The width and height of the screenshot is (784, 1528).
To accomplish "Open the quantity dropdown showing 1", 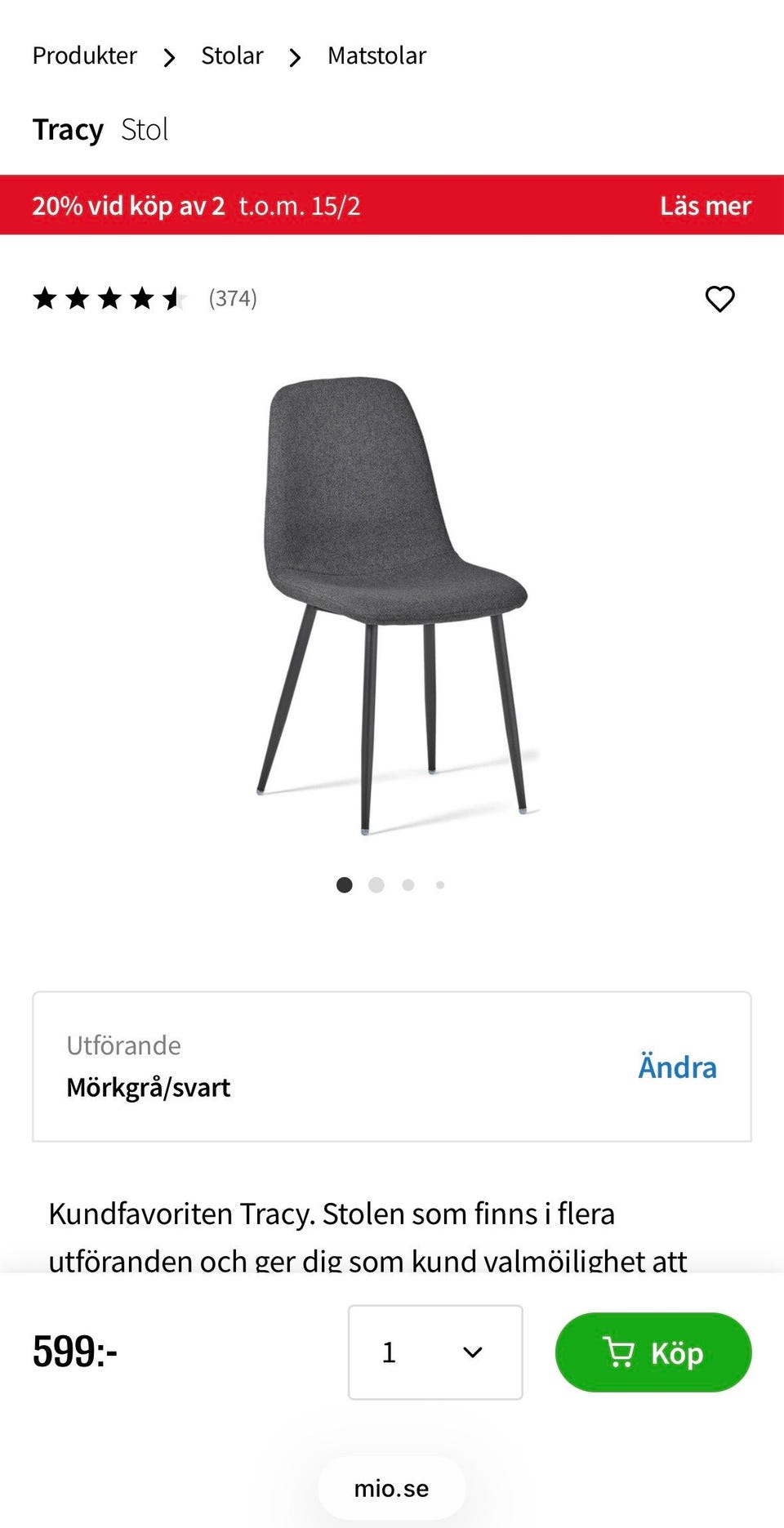I will tap(435, 1352).
